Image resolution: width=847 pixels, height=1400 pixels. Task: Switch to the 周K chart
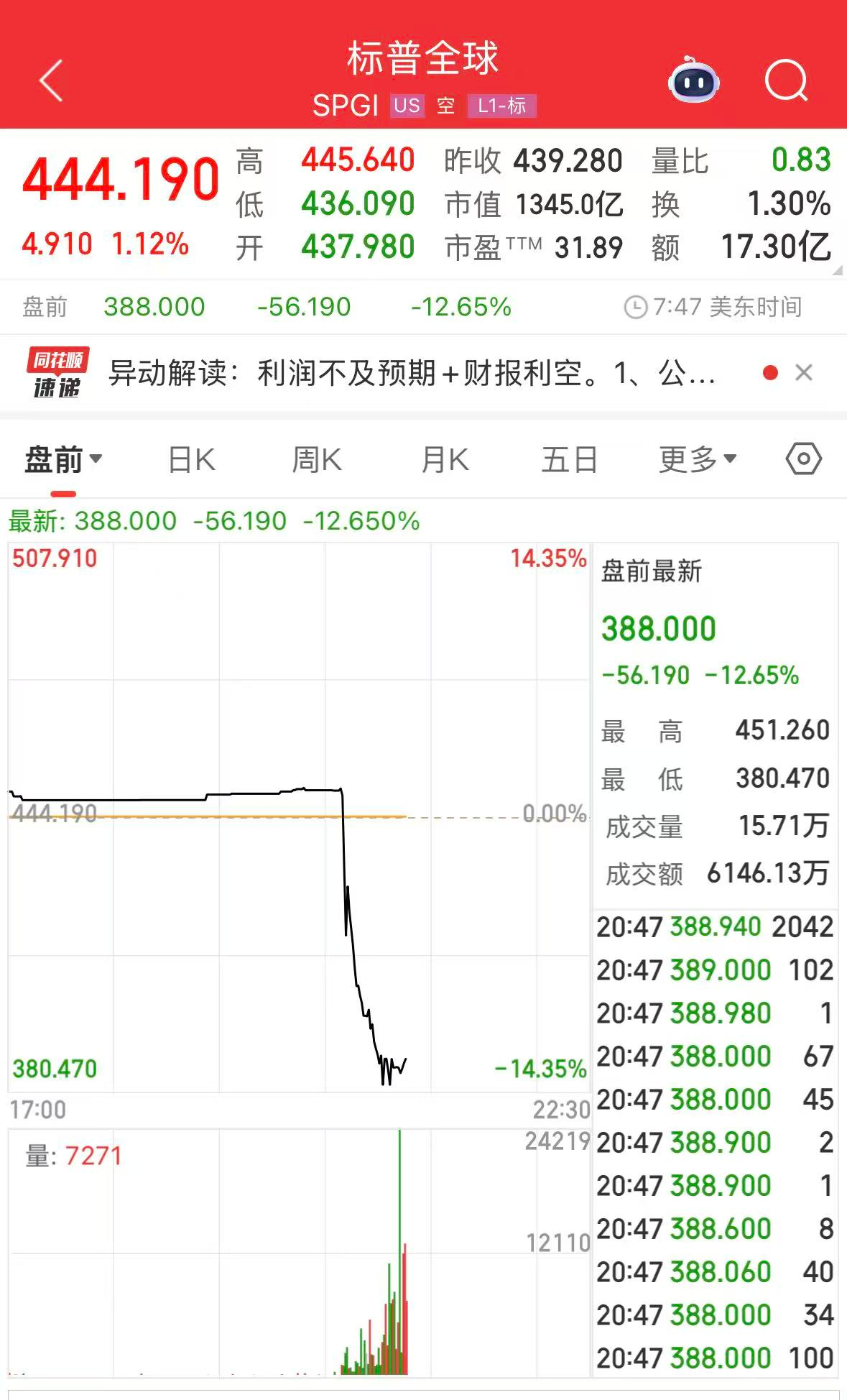click(317, 460)
